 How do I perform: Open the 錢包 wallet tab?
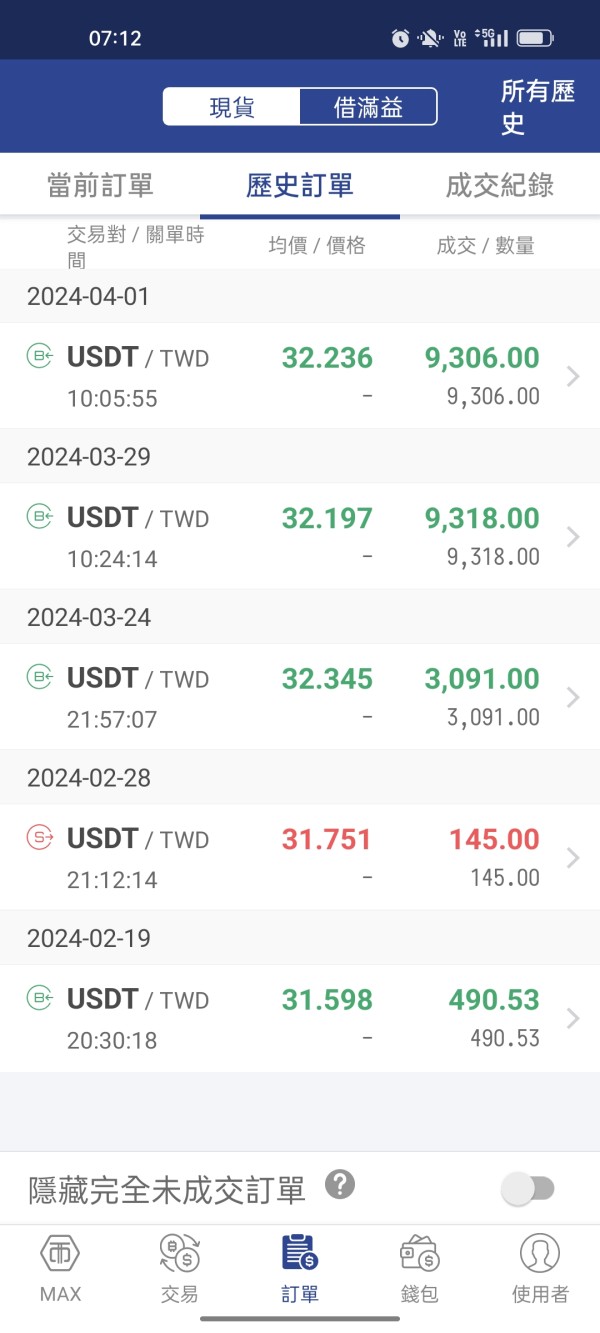[x=420, y=1268]
